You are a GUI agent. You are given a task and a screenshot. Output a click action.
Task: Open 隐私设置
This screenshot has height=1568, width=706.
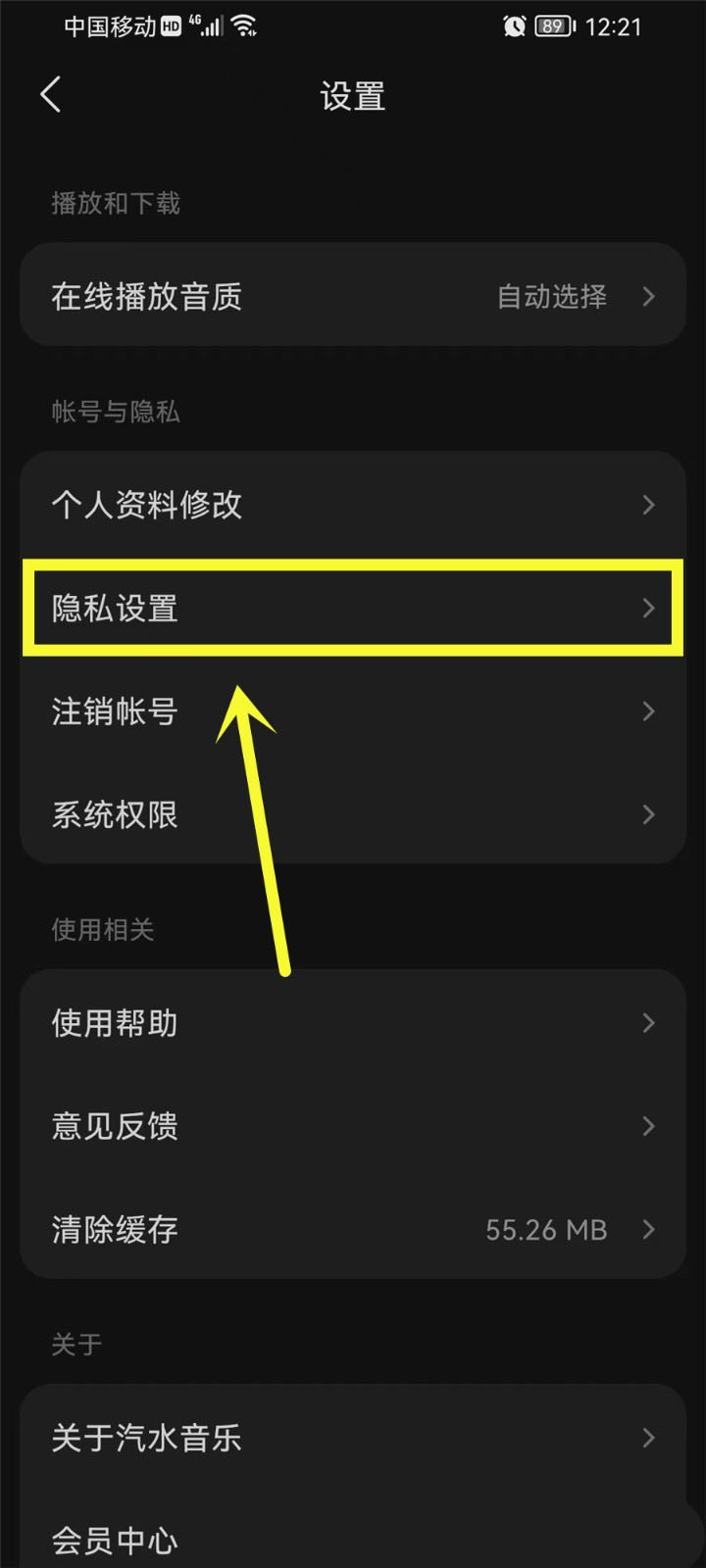(x=353, y=609)
